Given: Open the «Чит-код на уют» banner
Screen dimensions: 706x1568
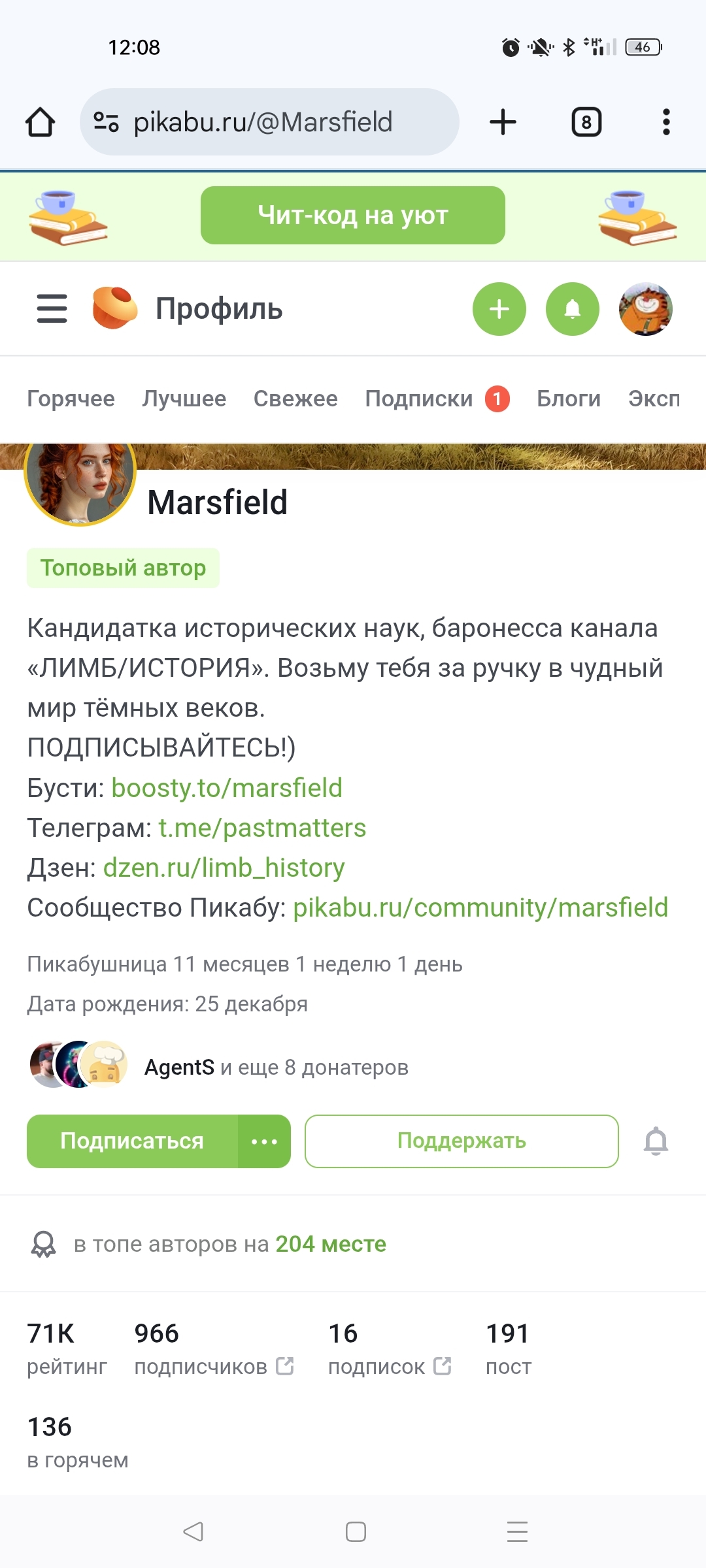Looking at the screenshot, I should [352, 216].
